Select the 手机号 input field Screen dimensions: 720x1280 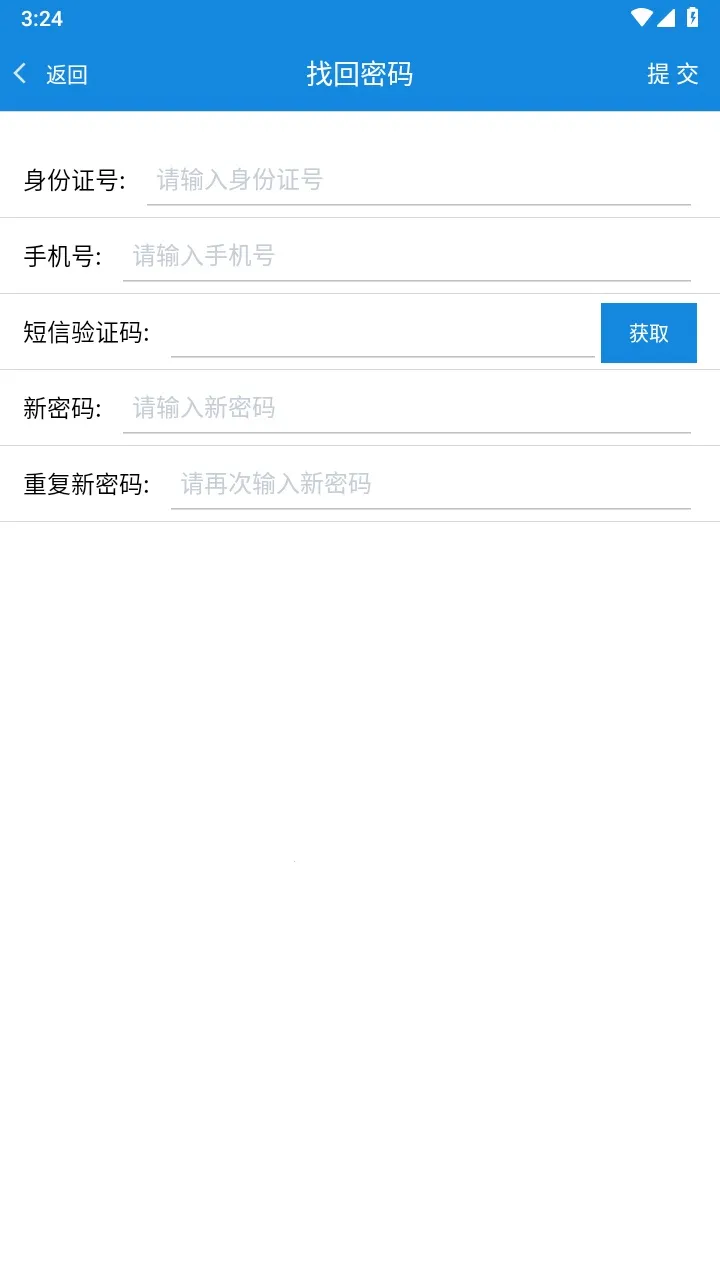click(406, 257)
